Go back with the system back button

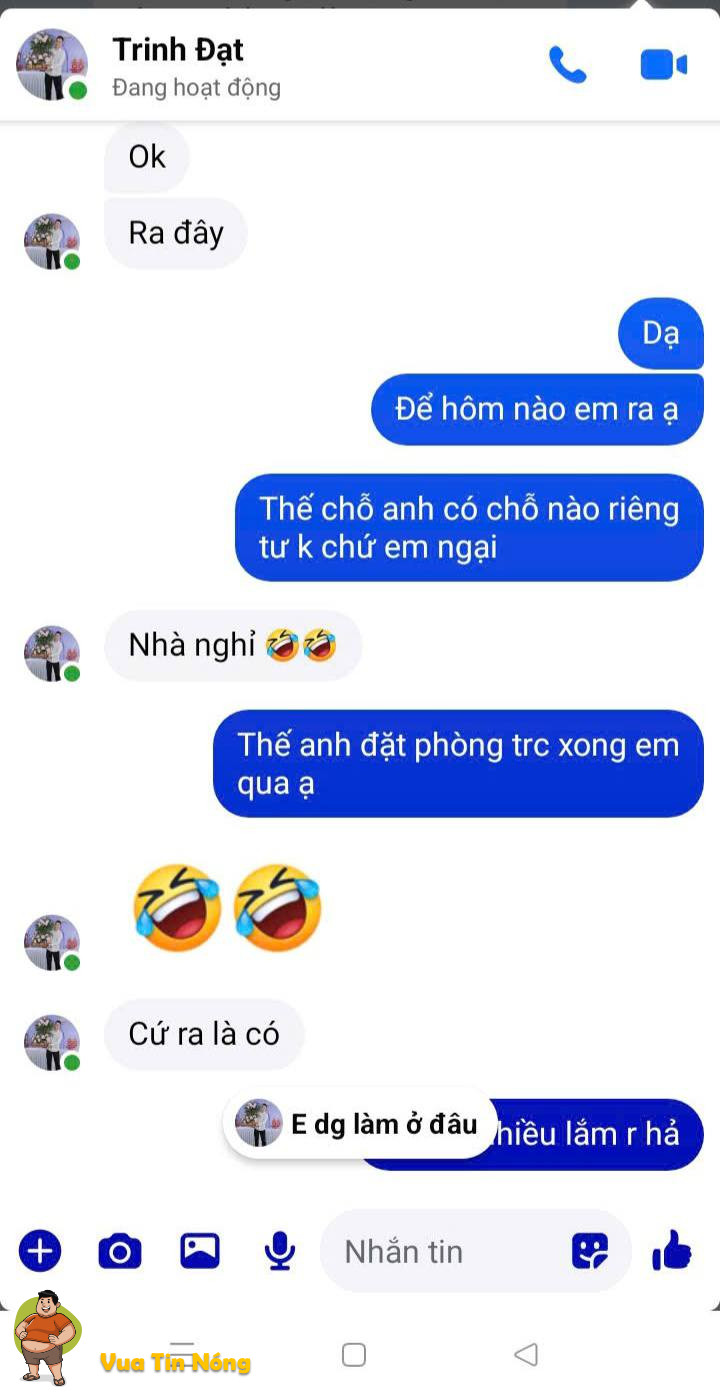[526, 1355]
